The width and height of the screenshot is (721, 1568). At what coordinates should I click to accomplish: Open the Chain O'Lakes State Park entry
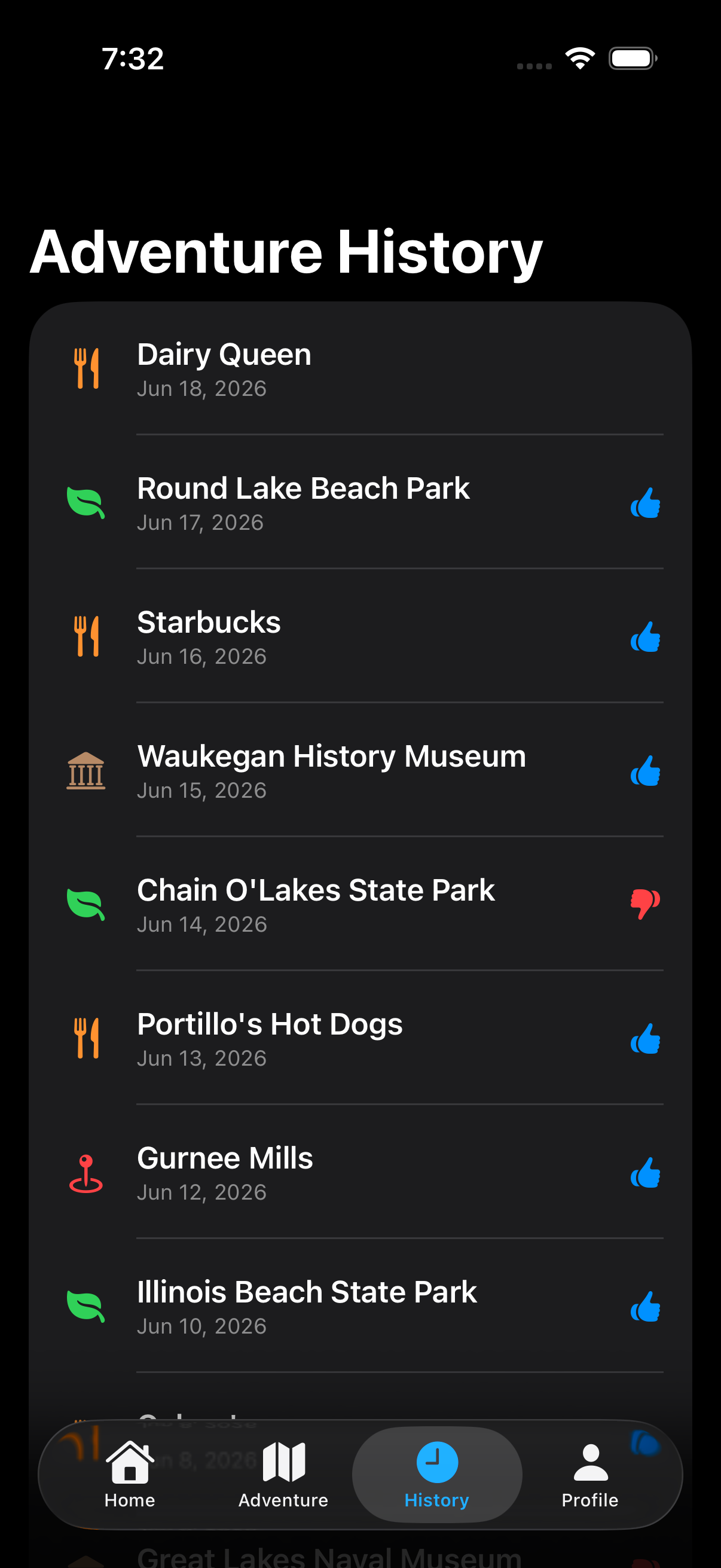tap(360, 904)
